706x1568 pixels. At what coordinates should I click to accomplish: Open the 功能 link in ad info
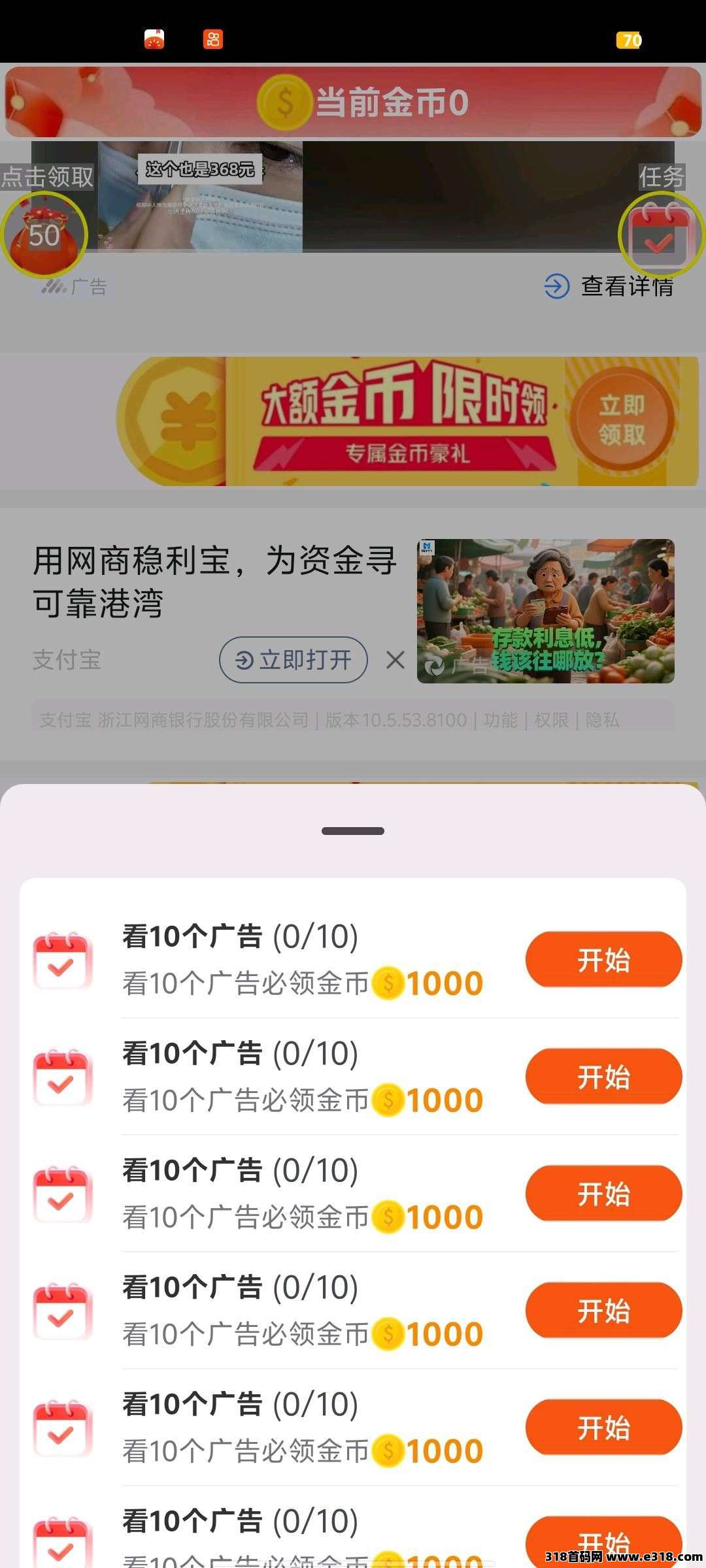coord(500,720)
